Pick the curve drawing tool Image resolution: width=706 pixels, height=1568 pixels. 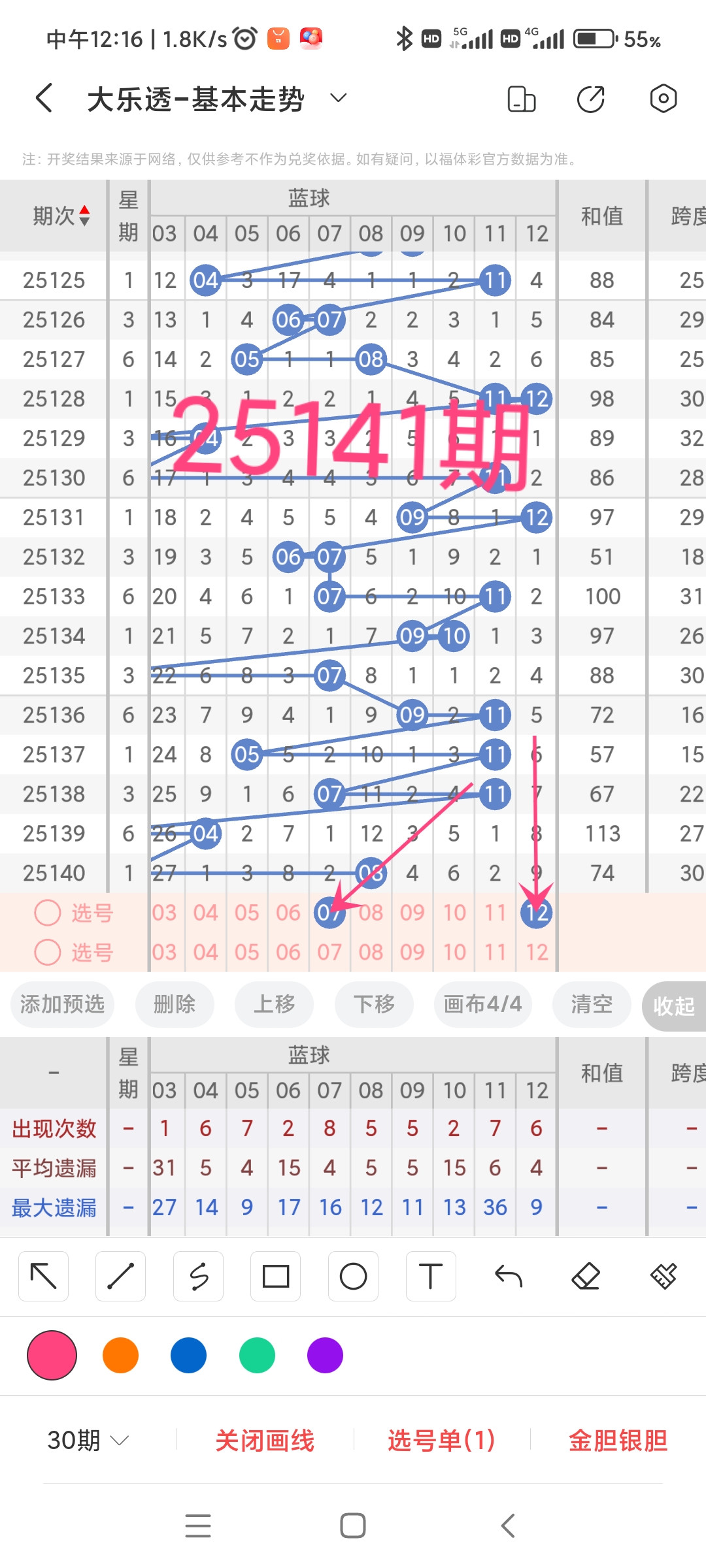(x=198, y=1275)
